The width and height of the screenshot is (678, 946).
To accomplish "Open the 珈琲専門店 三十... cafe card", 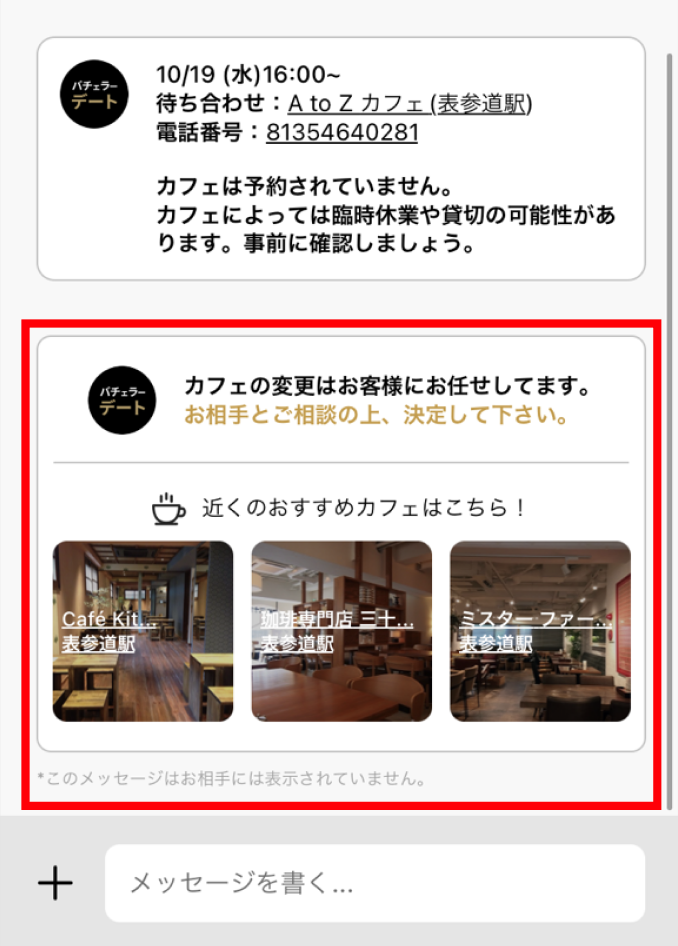I will (341, 631).
